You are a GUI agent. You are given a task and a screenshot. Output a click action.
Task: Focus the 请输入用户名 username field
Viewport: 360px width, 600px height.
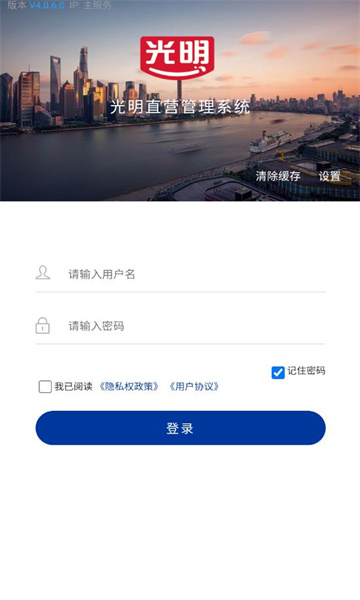[x=181, y=274]
